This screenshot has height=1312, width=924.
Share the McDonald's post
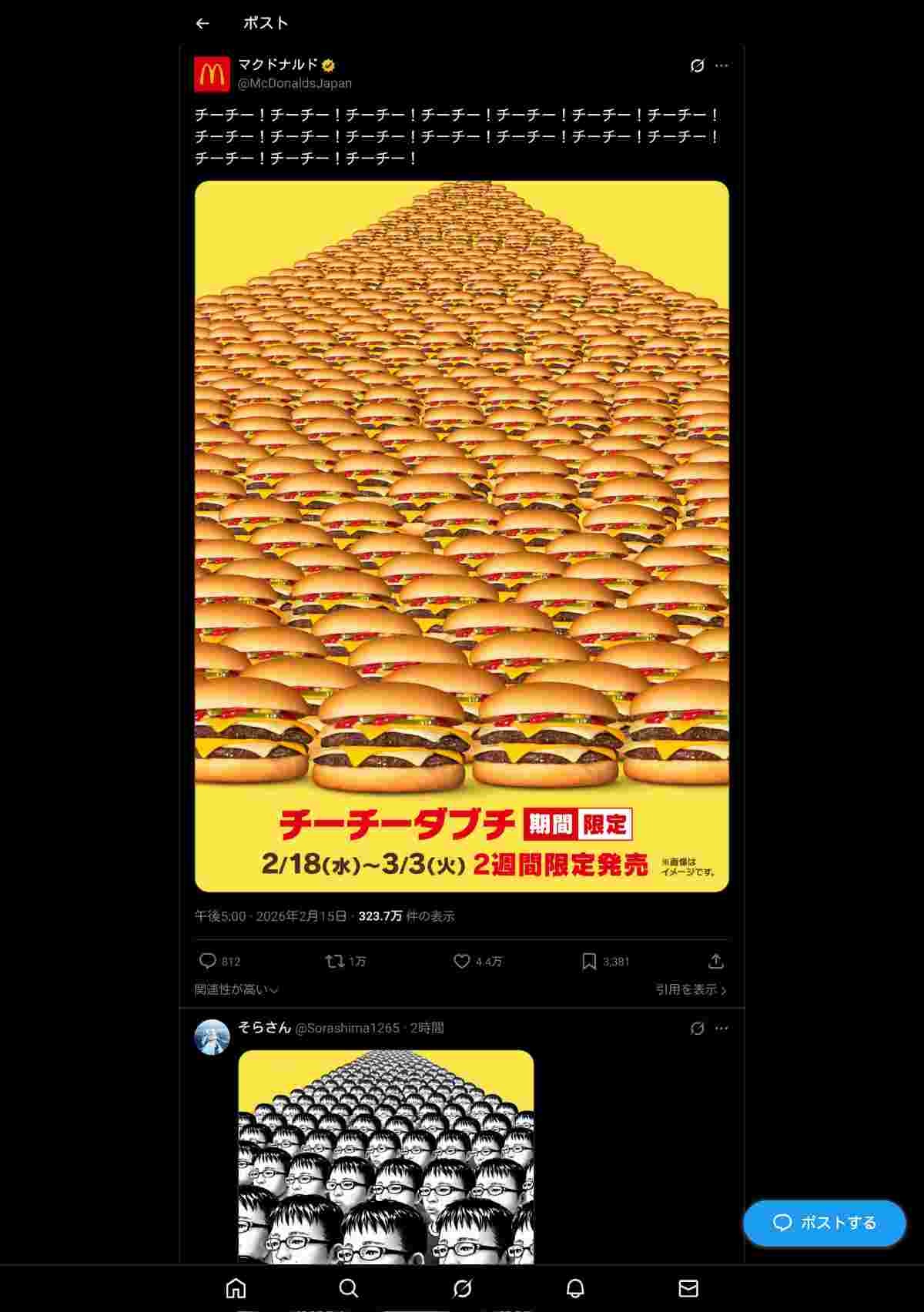point(715,961)
